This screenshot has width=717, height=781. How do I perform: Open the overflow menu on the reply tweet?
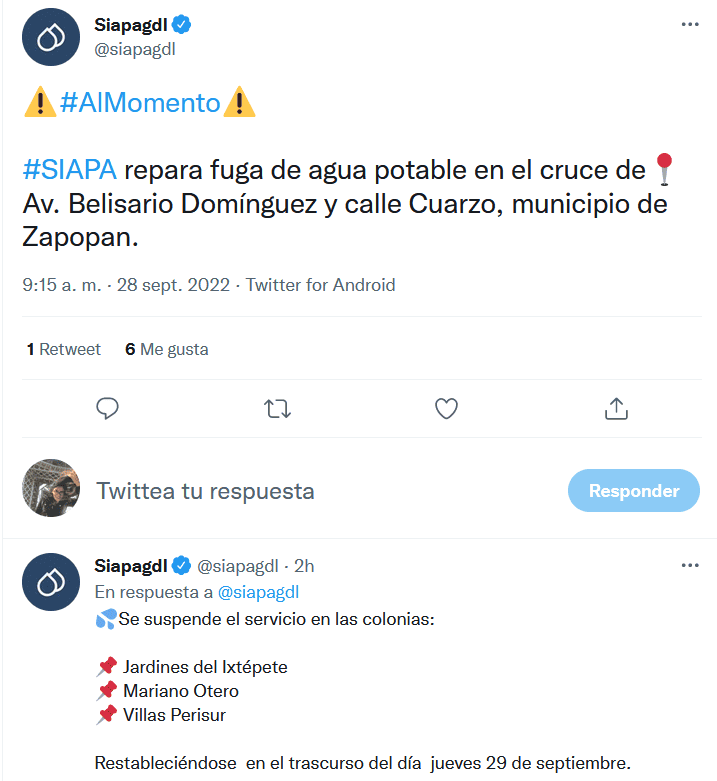pos(690,566)
